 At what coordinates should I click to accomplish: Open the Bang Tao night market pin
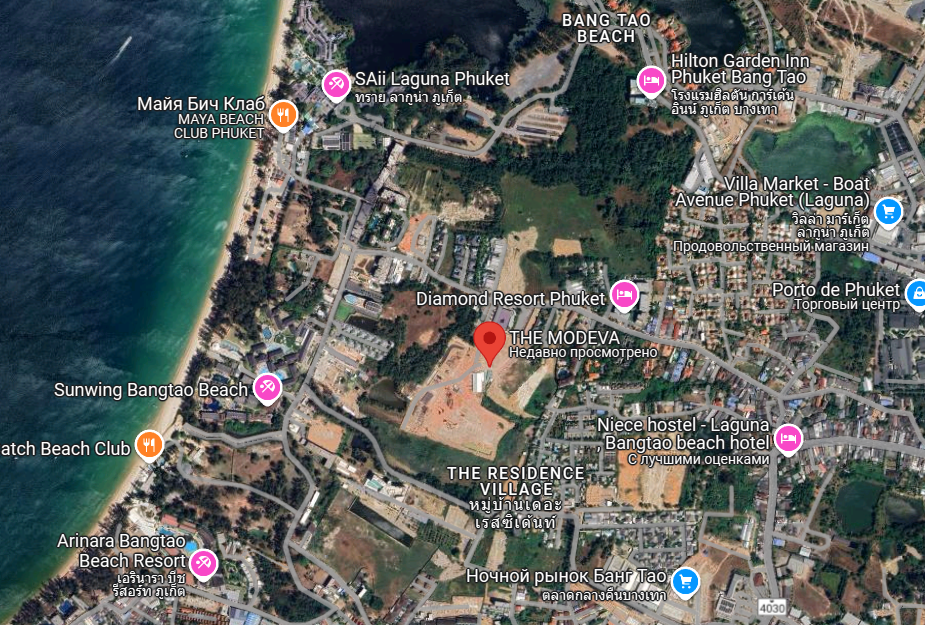(x=684, y=581)
